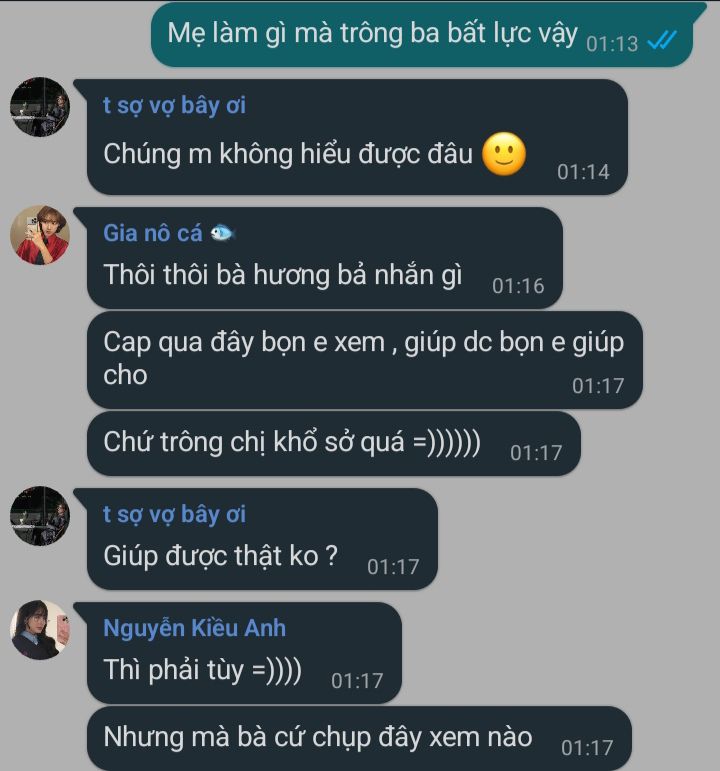Image resolution: width=720 pixels, height=771 pixels.
Task: Select message 'Nhưng mà bà cứ chụp đây xem nào'
Action: [x=318, y=738]
